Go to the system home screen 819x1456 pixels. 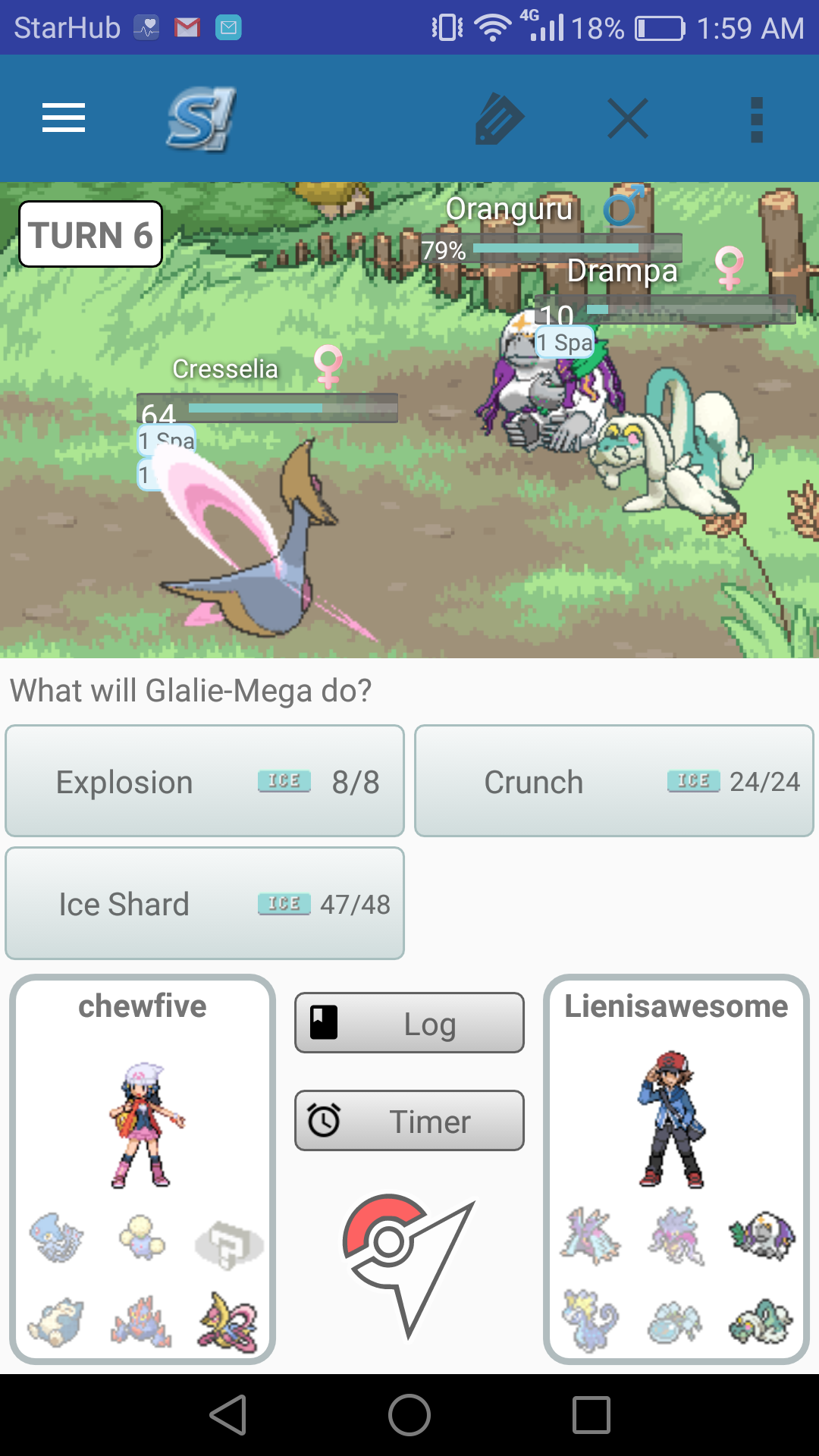(409, 1415)
